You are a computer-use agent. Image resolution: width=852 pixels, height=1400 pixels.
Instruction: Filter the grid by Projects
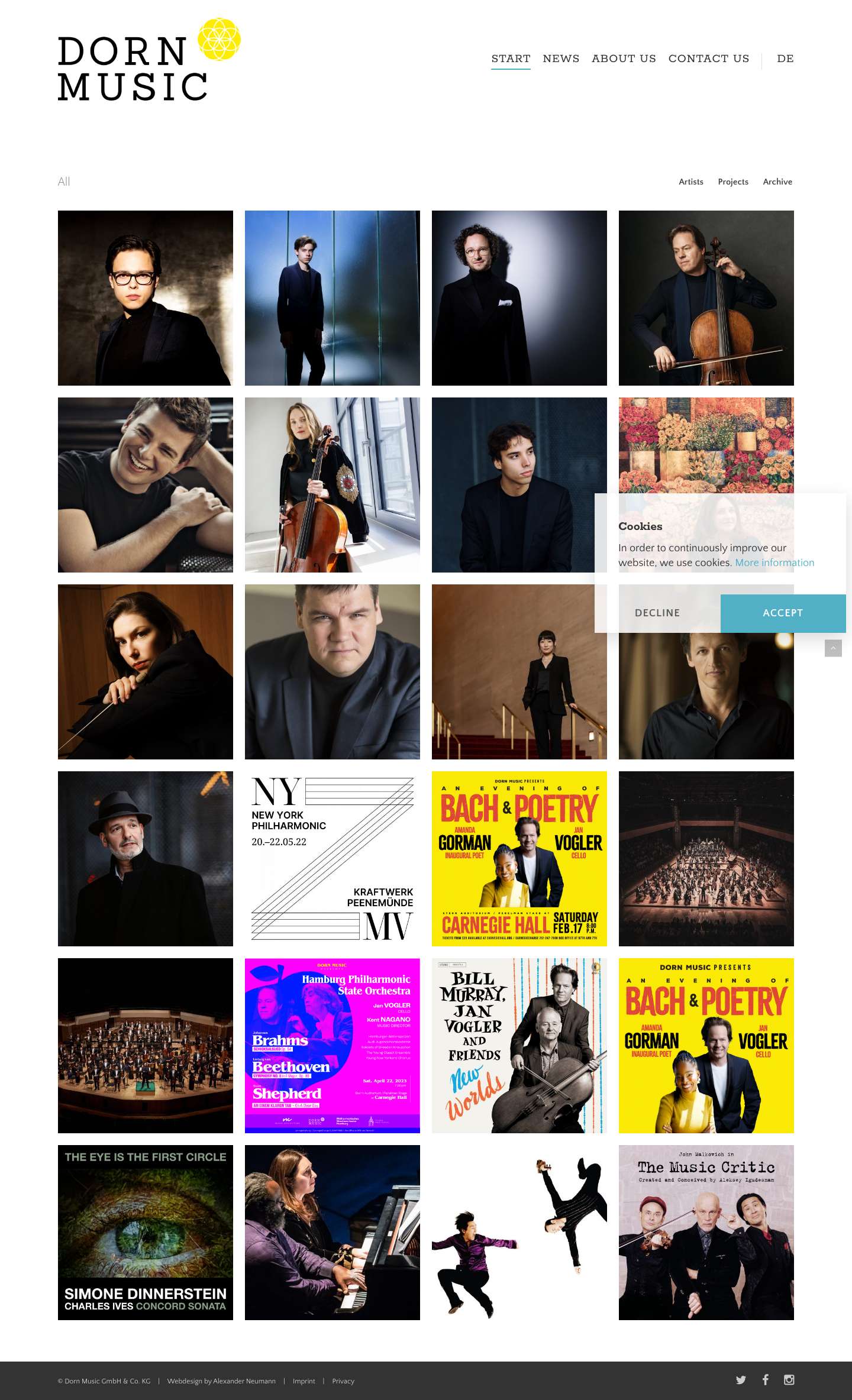[733, 182]
